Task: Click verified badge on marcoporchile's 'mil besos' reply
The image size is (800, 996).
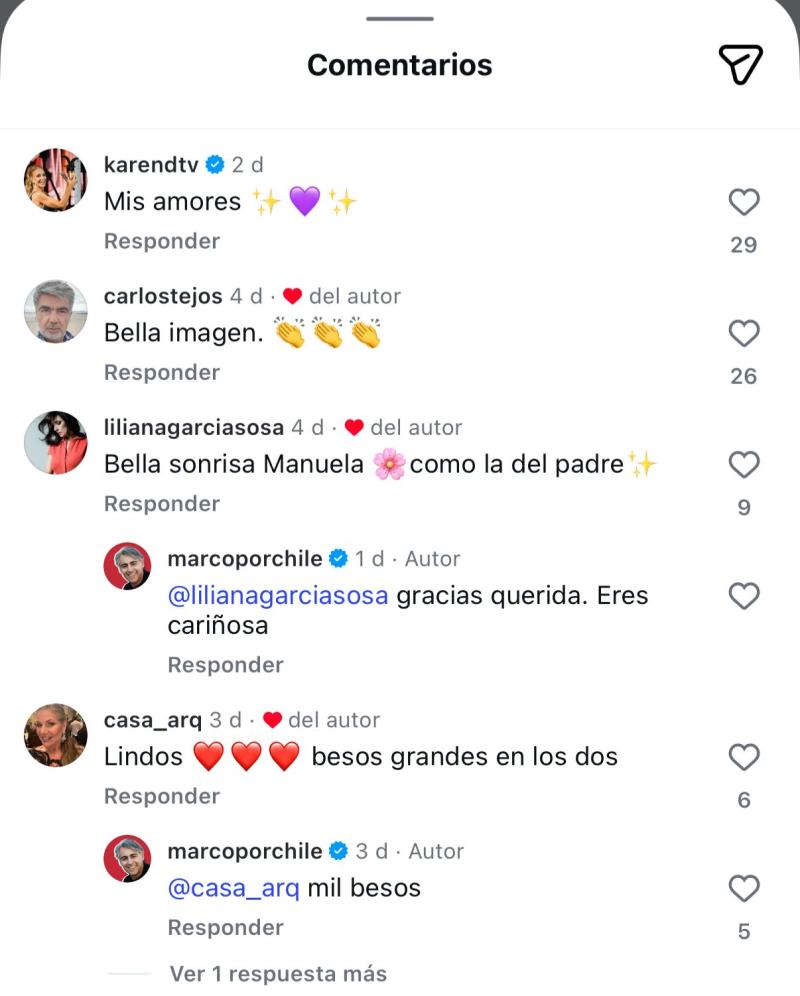Action: coord(337,852)
